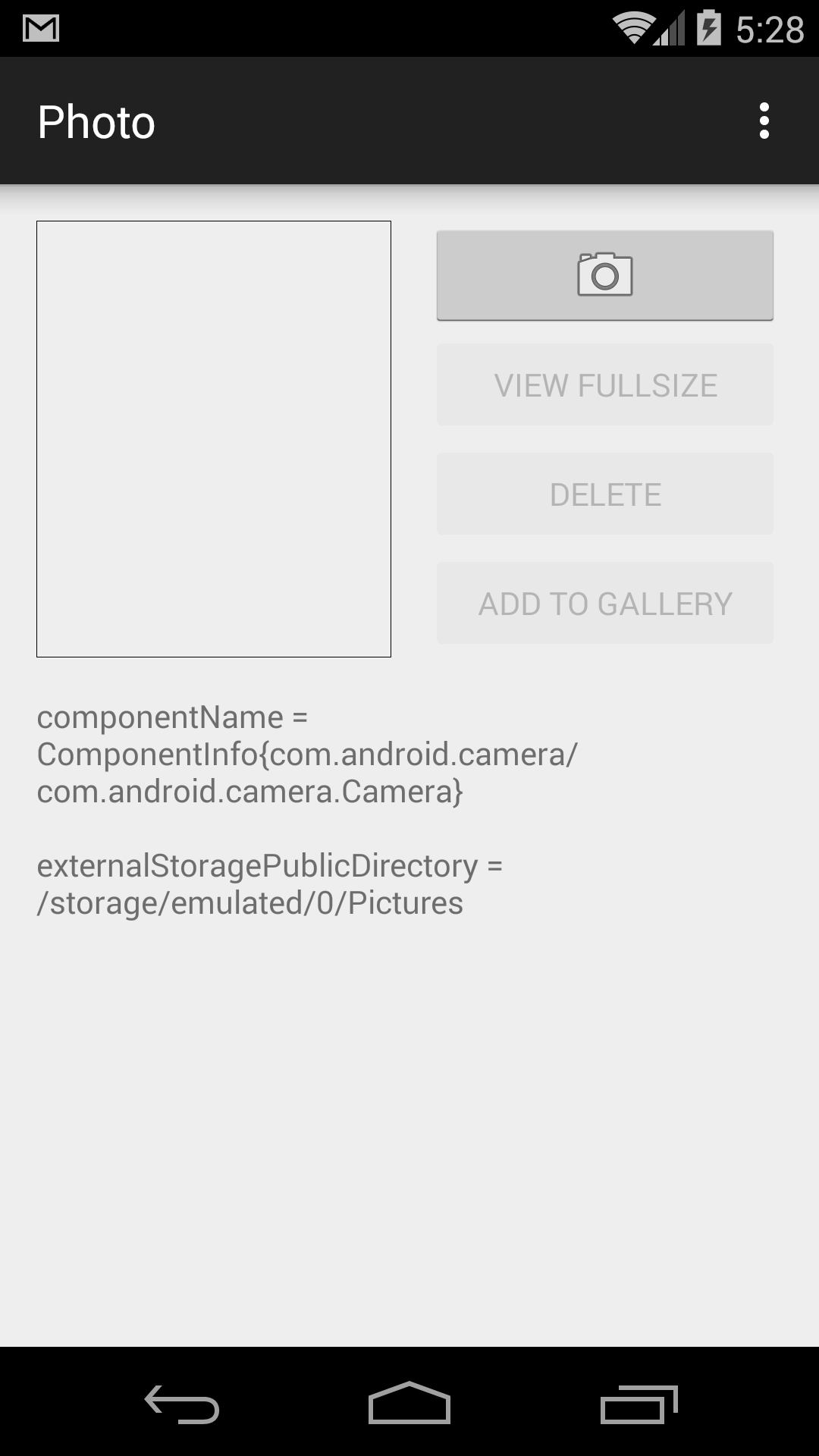Tap View Fullsize button
The width and height of the screenshot is (819, 1456).
[x=605, y=385]
